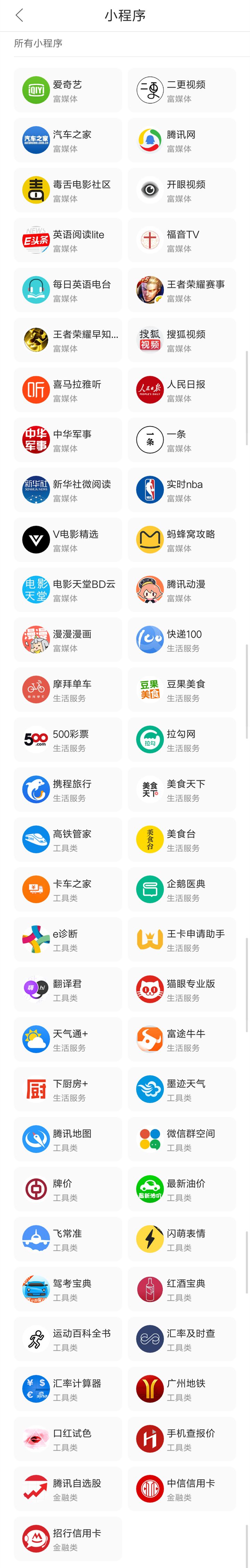Open the 广州地铁 mini program

point(182,1388)
